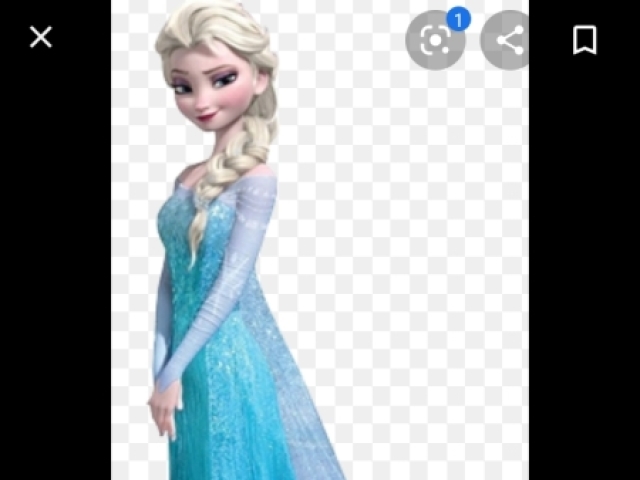Image resolution: width=640 pixels, height=480 pixels.
Task: Share this image
Action: 508,40
